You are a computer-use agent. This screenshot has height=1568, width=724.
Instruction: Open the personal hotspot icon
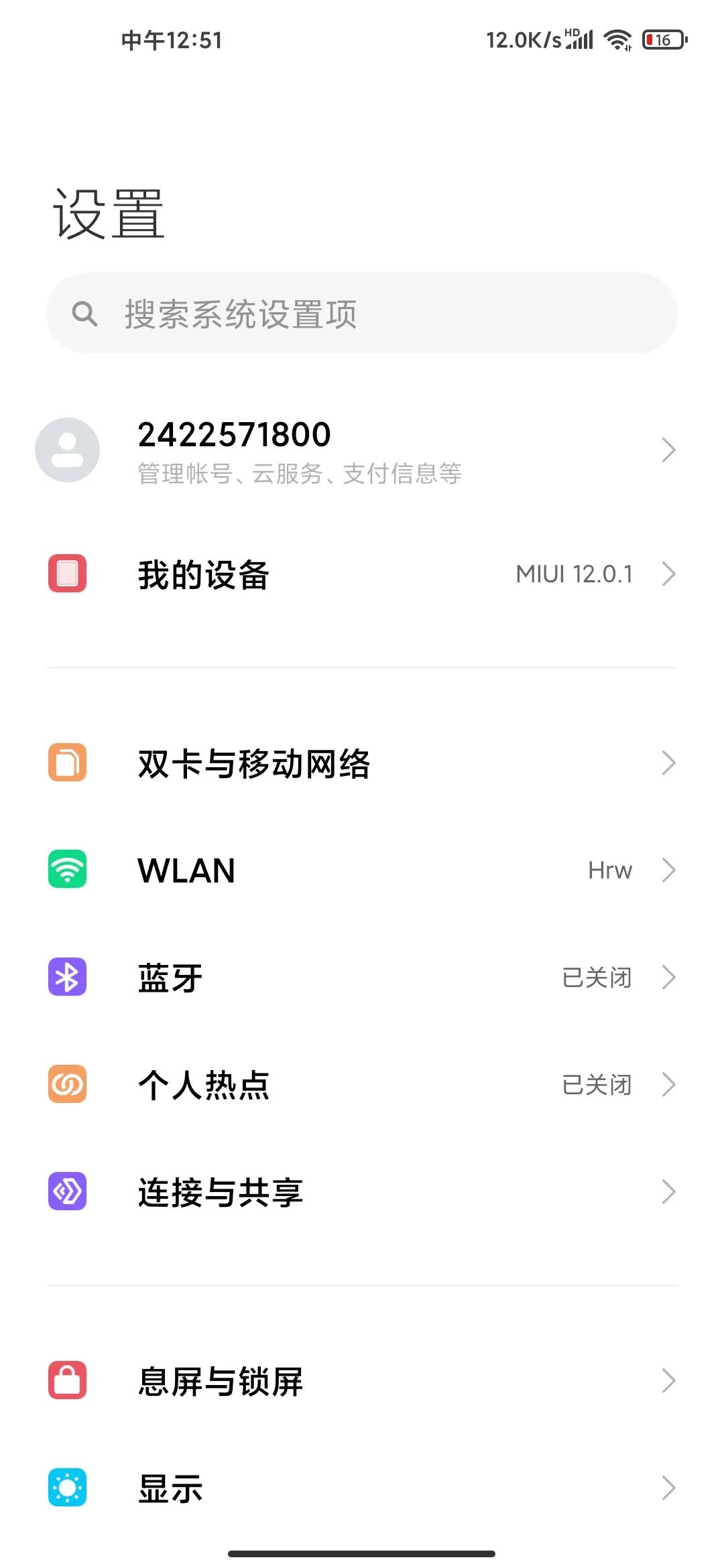[67, 1085]
